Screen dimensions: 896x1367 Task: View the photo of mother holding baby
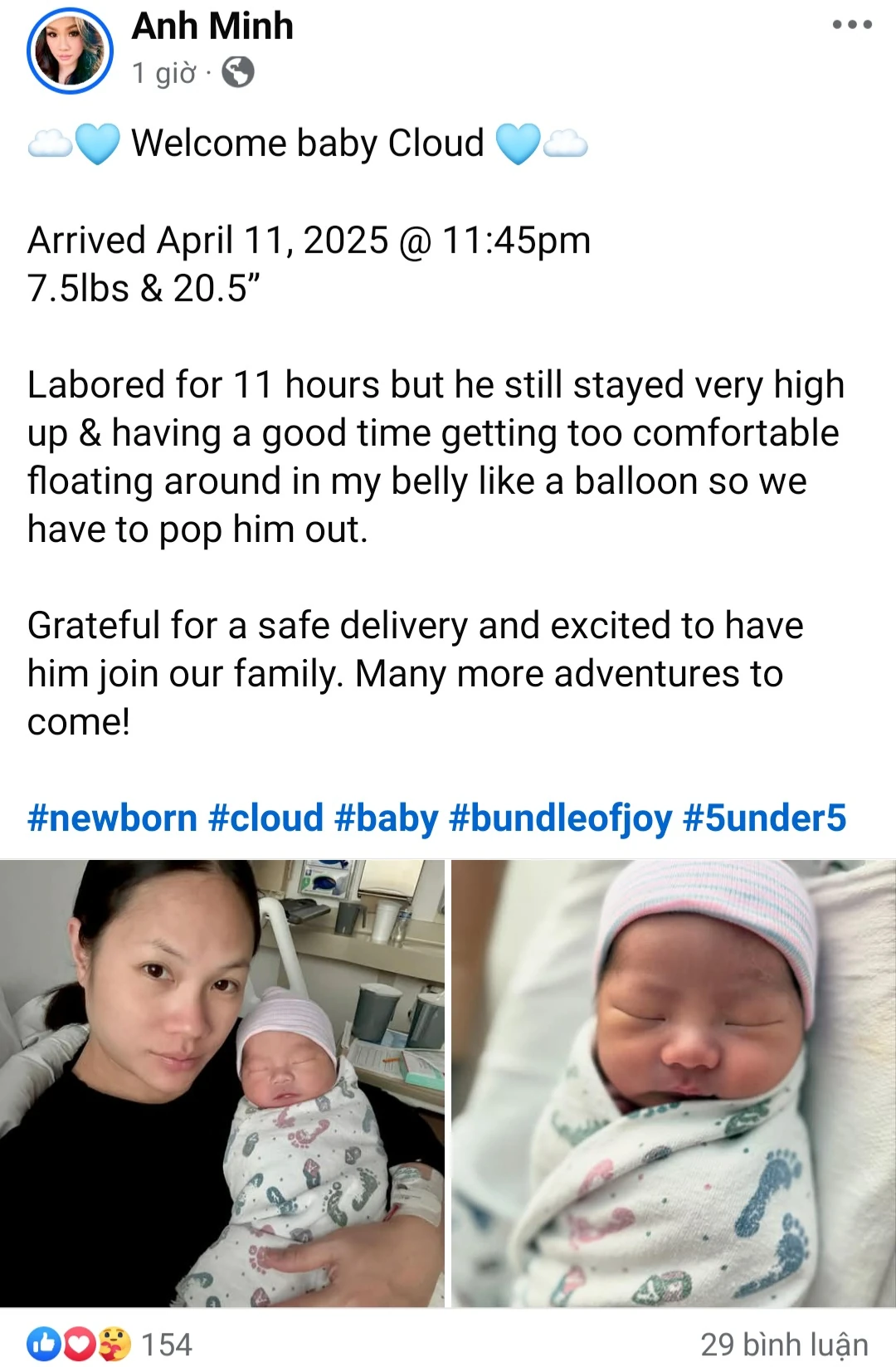tap(222, 1083)
